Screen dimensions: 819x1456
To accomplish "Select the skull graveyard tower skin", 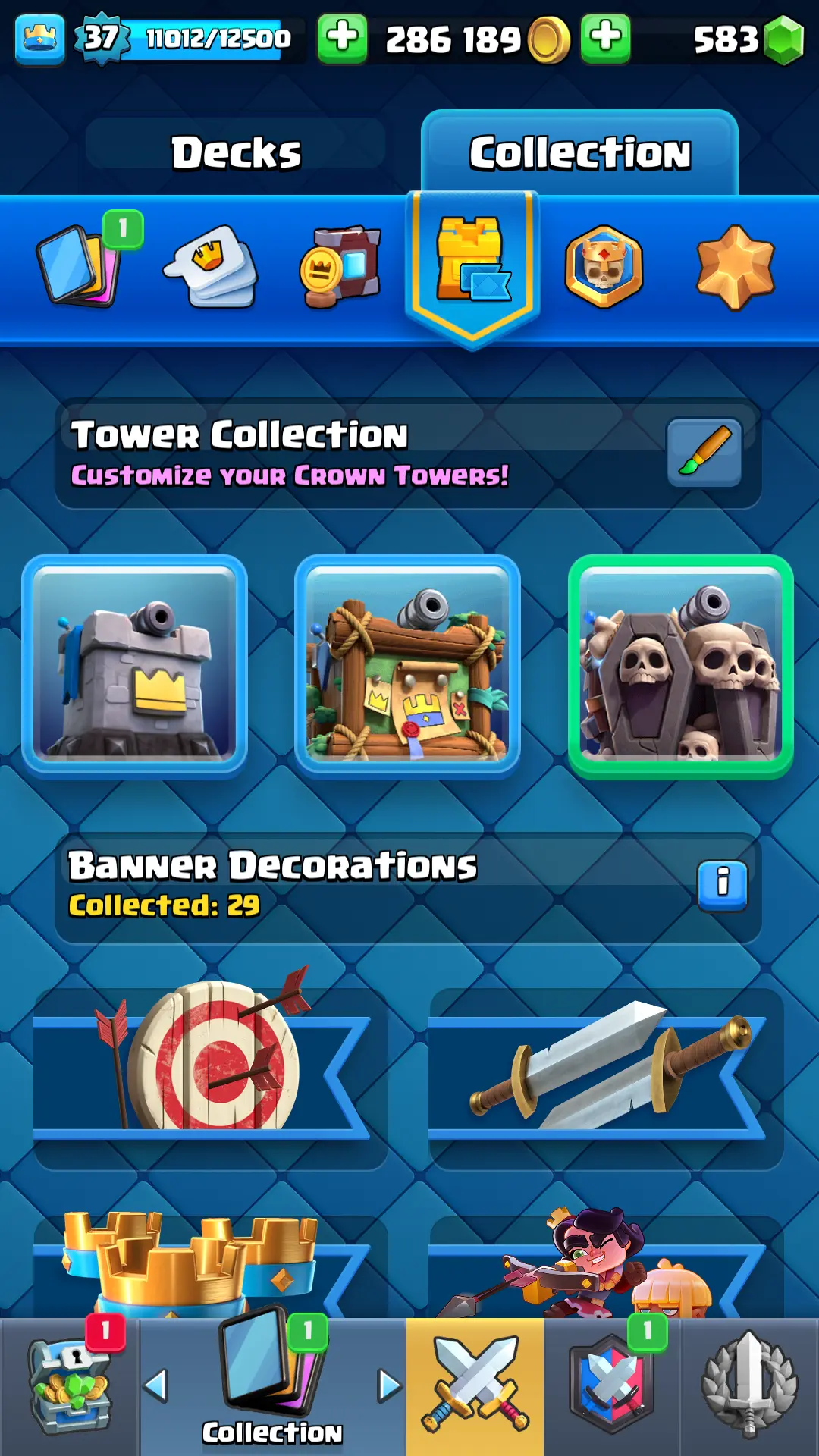I will click(x=680, y=667).
